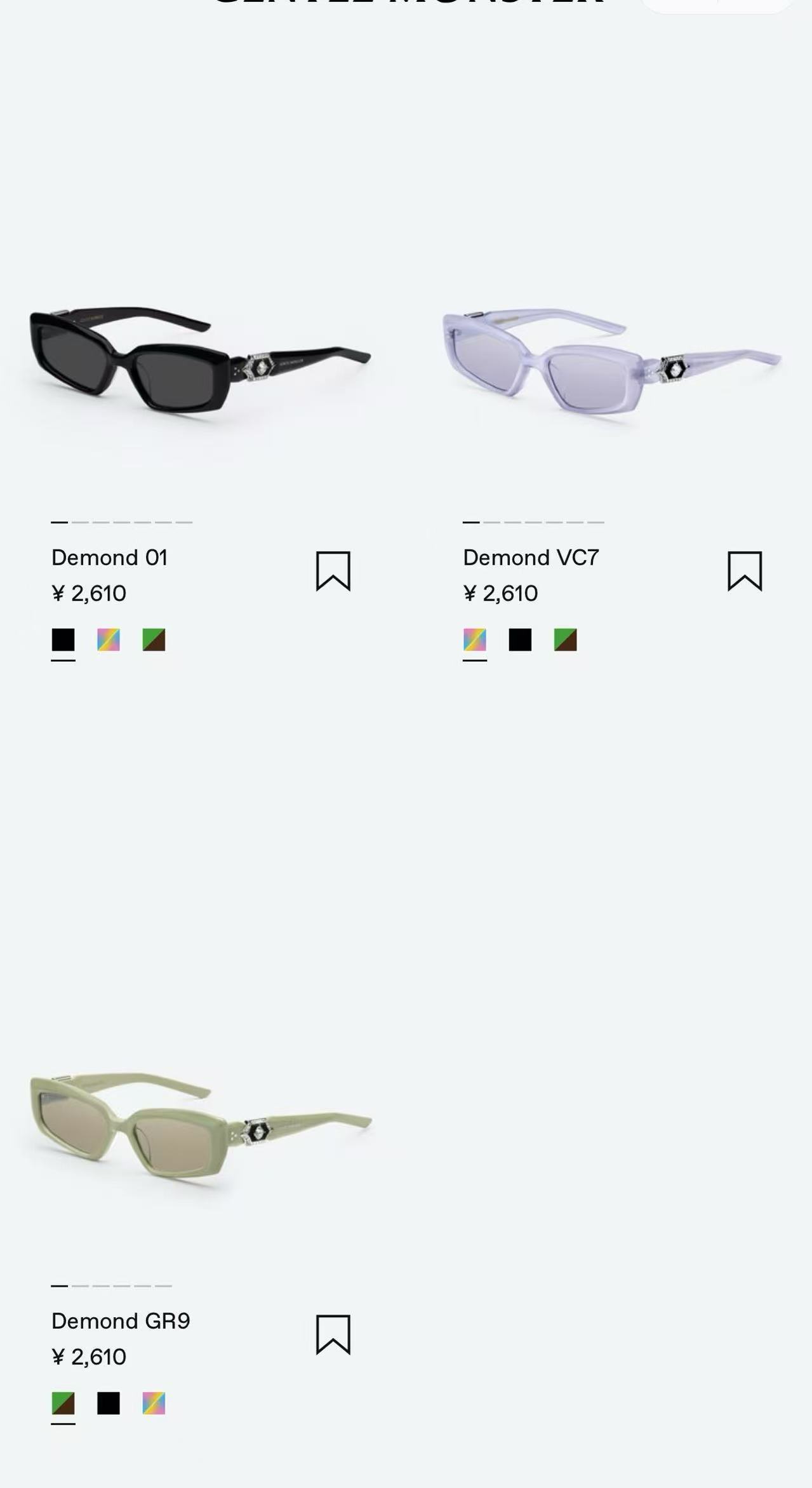
Task: Select green-brown swatch under Demond 01
Action: point(154,640)
